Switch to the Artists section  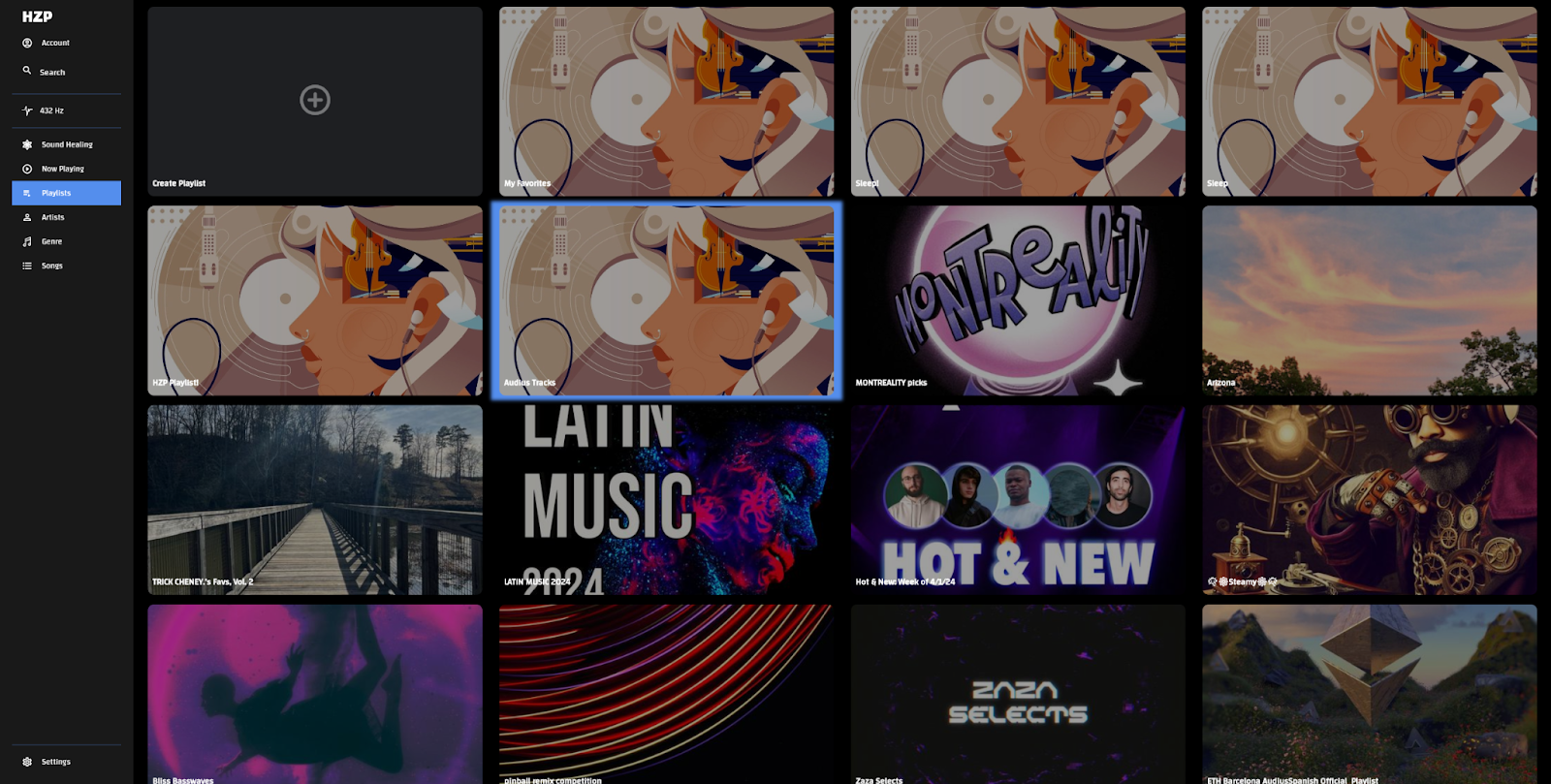pyautogui.click(x=52, y=217)
